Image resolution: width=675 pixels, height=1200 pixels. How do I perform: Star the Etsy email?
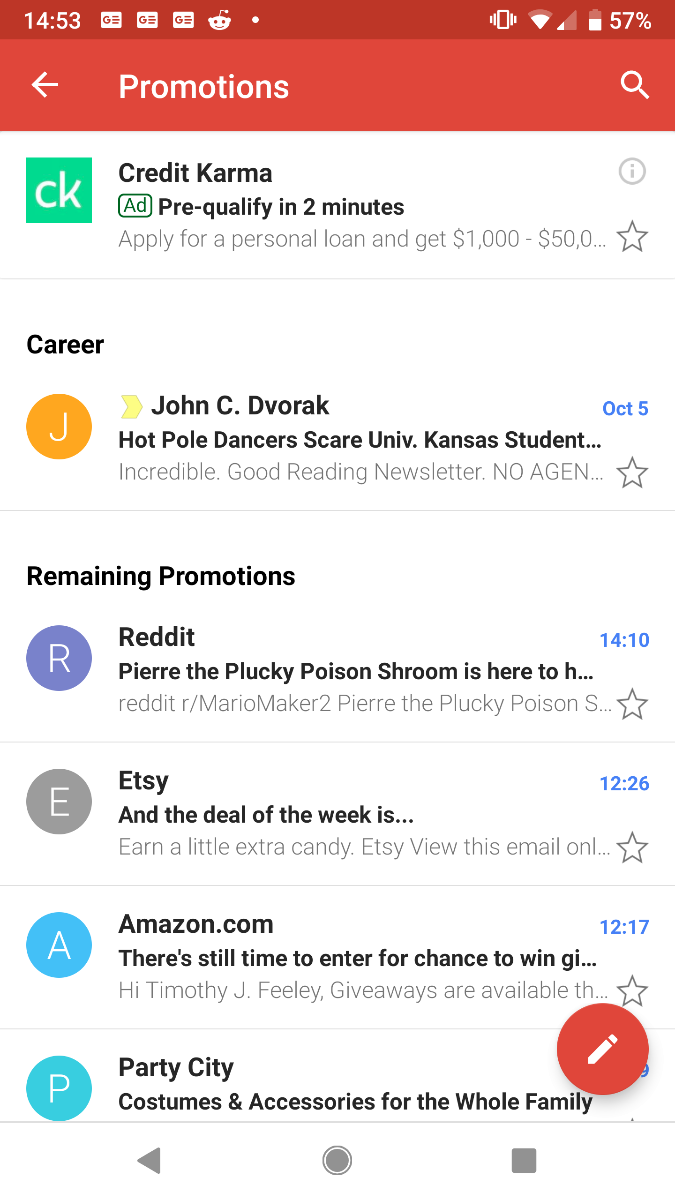632,848
